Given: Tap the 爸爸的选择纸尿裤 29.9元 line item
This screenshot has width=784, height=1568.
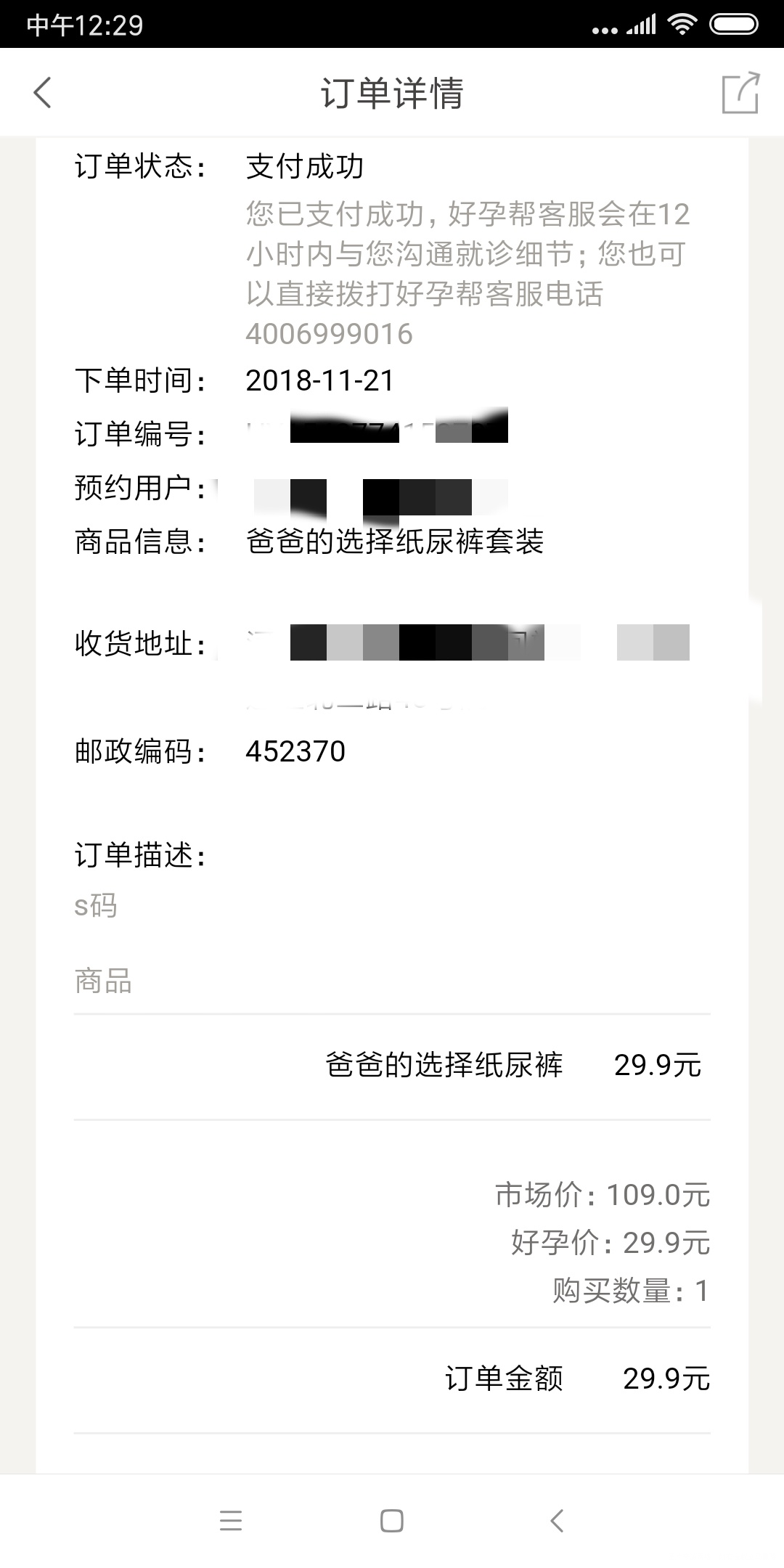Looking at the screenshot, I should (508, 1064).
